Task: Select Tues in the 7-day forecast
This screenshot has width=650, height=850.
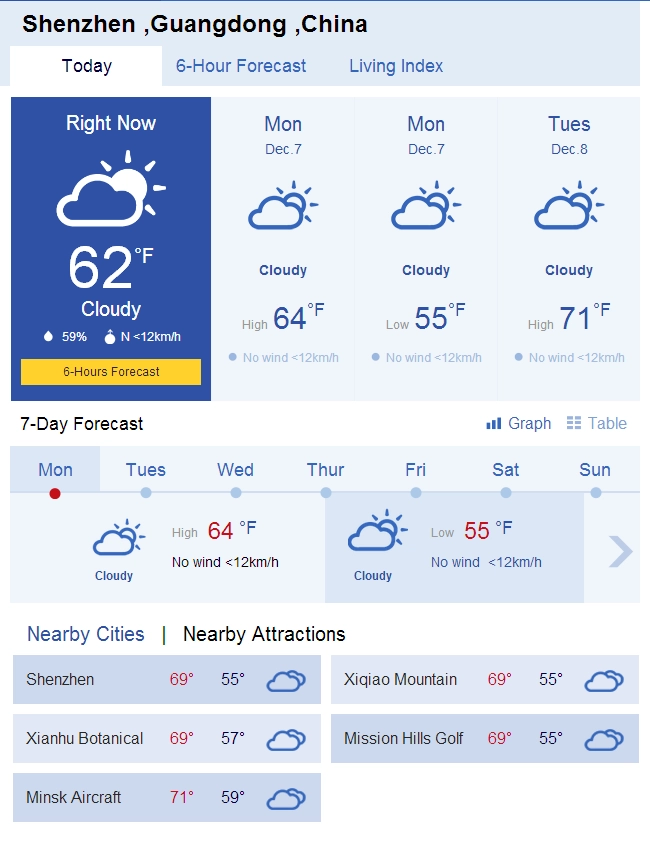Action: tap(145, 470)
